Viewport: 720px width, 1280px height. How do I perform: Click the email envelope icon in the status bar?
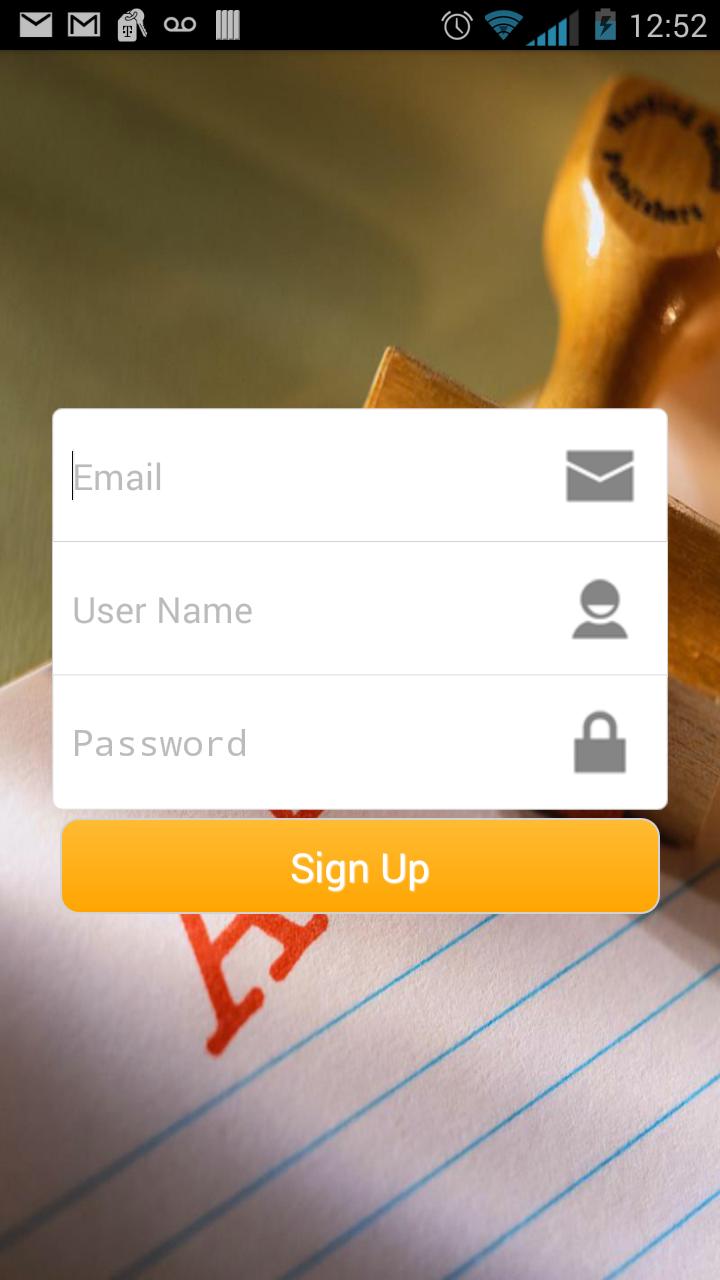click(x=35, y=24)
